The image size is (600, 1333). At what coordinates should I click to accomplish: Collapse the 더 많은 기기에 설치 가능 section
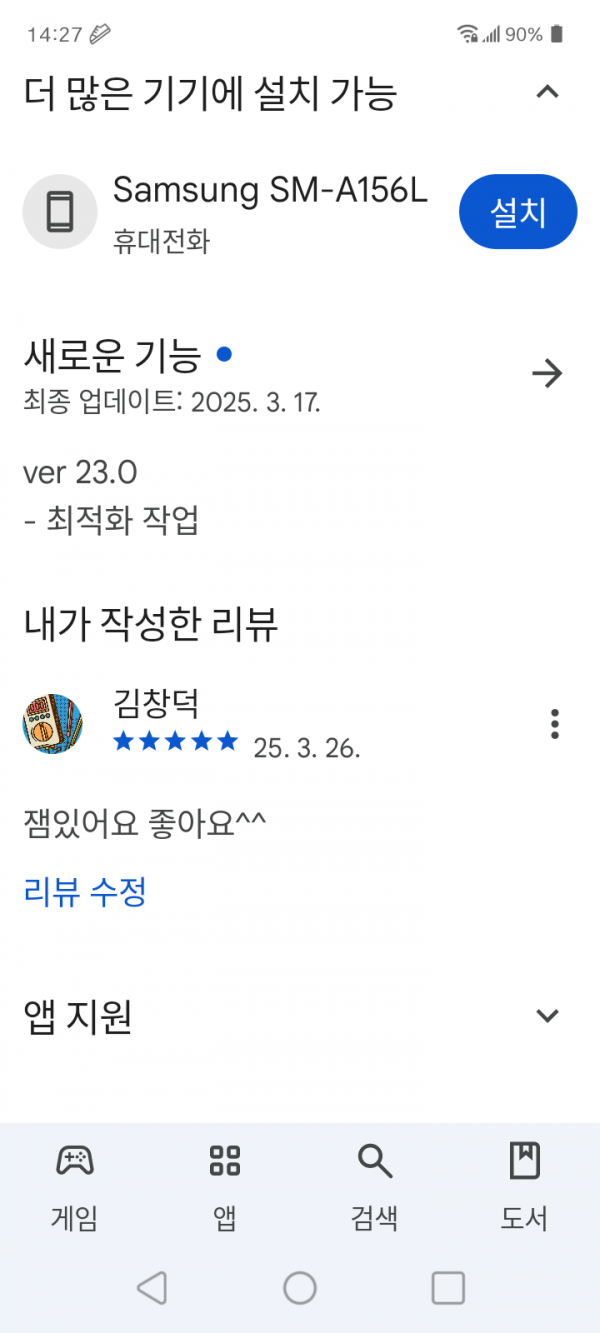coord(546,93)
